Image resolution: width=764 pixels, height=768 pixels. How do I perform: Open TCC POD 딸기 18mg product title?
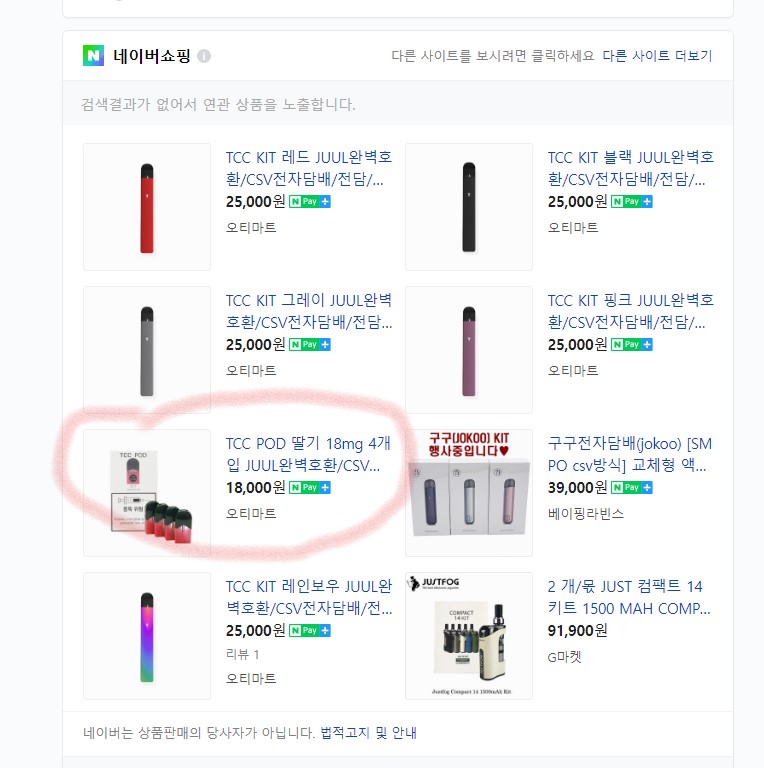tap(308, 454)
